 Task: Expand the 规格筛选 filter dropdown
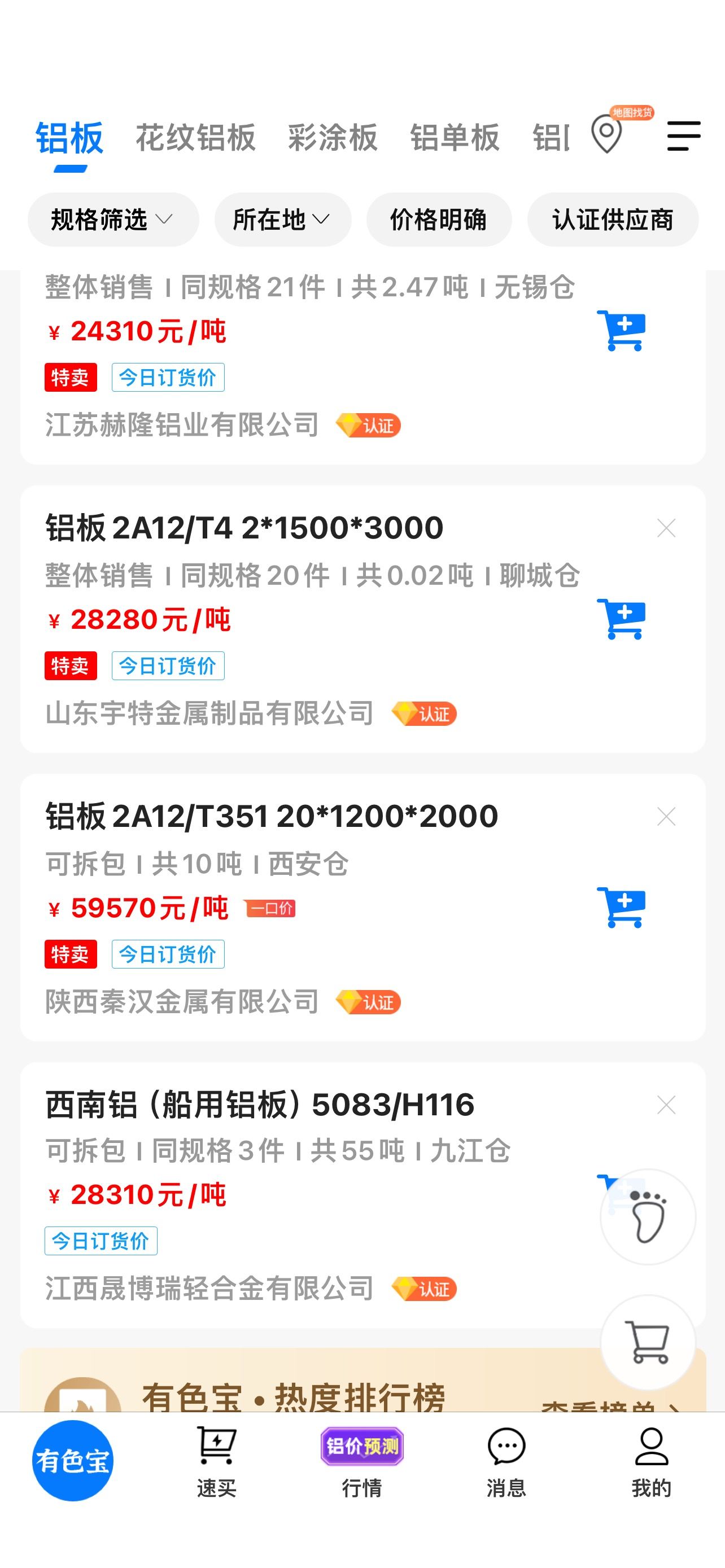coord(113,220)
